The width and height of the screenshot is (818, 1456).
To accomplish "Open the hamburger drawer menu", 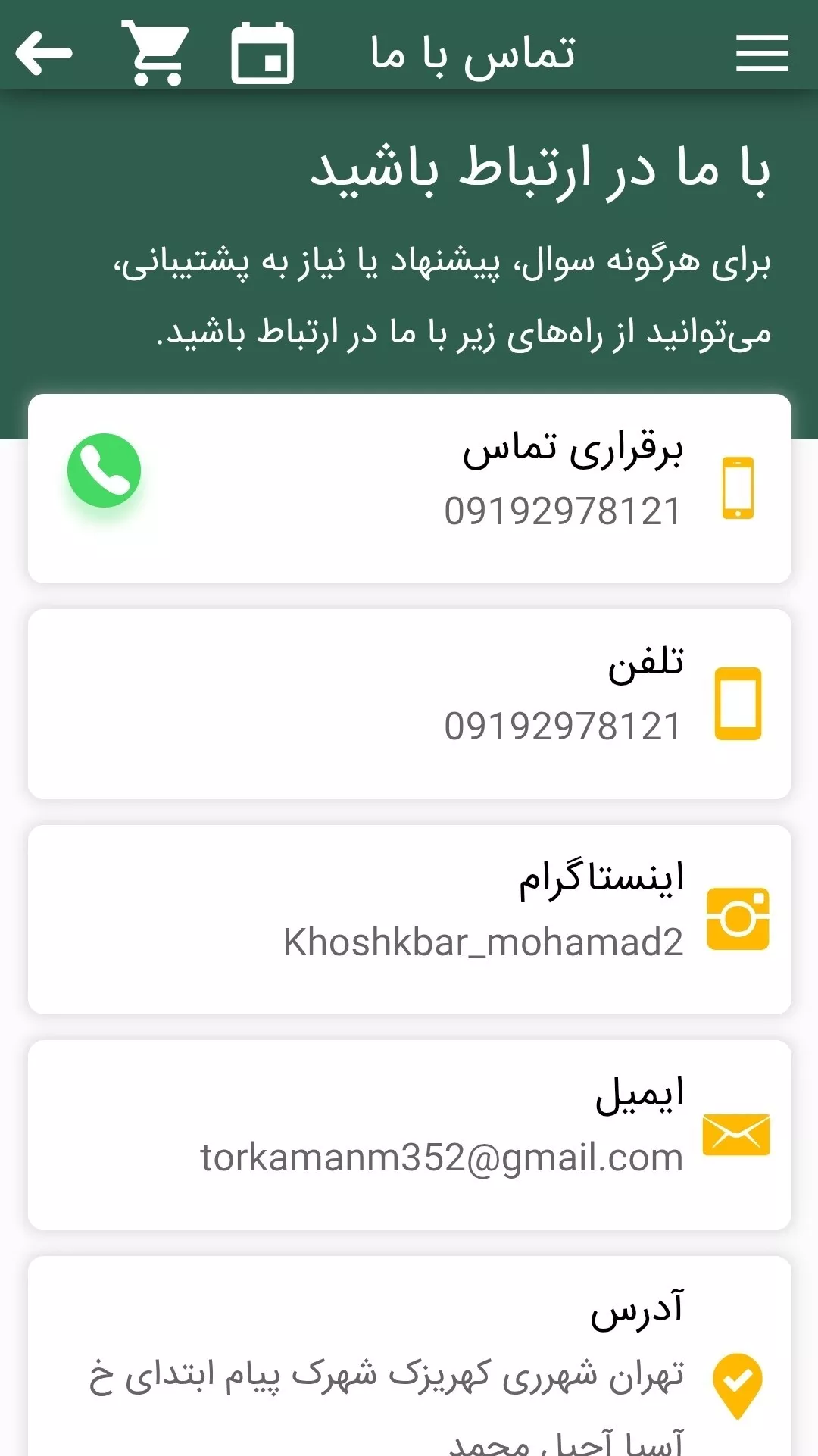I will (x=762, y=53).
